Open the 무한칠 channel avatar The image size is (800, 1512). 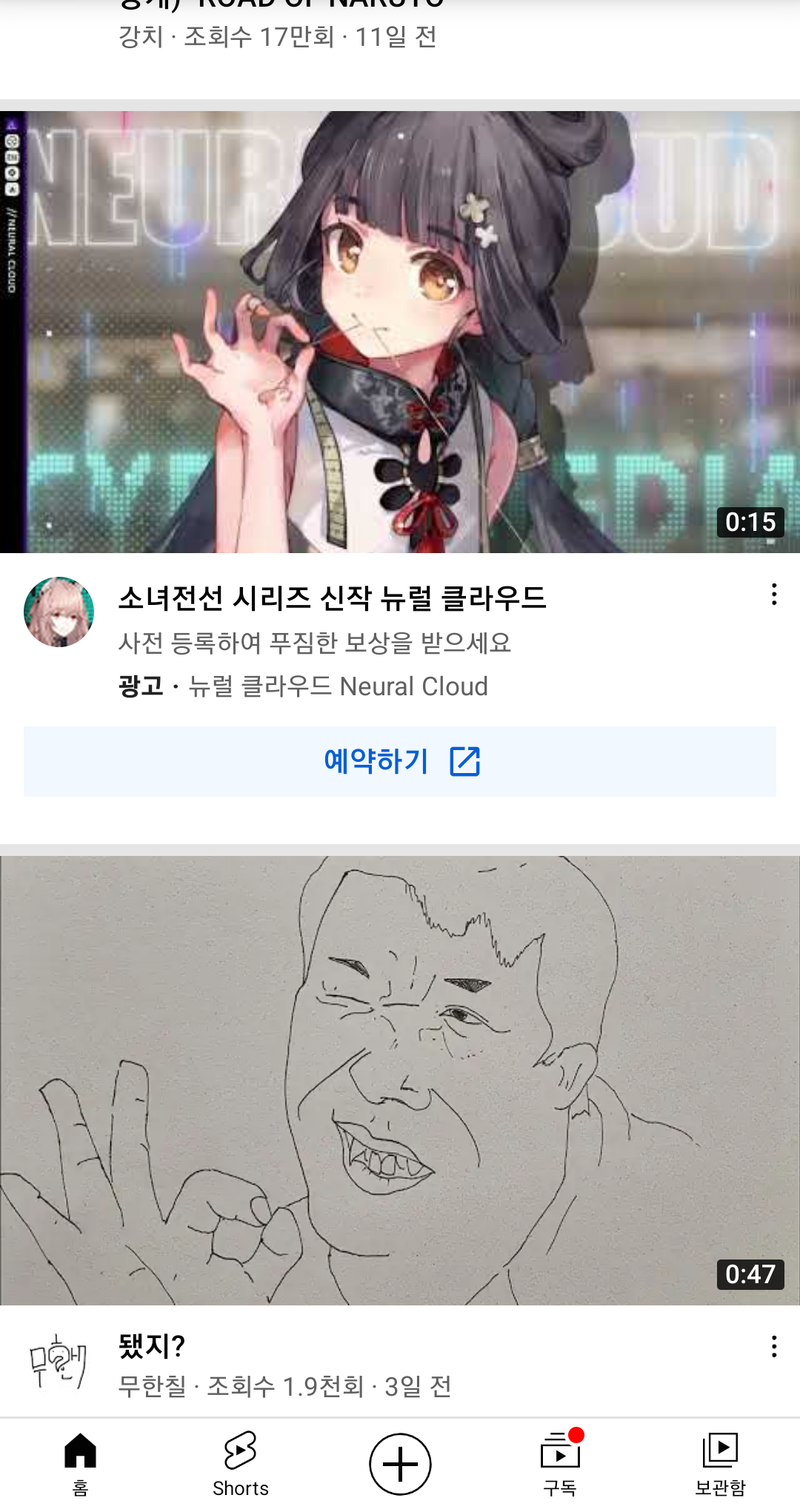tap(58, 1362)
